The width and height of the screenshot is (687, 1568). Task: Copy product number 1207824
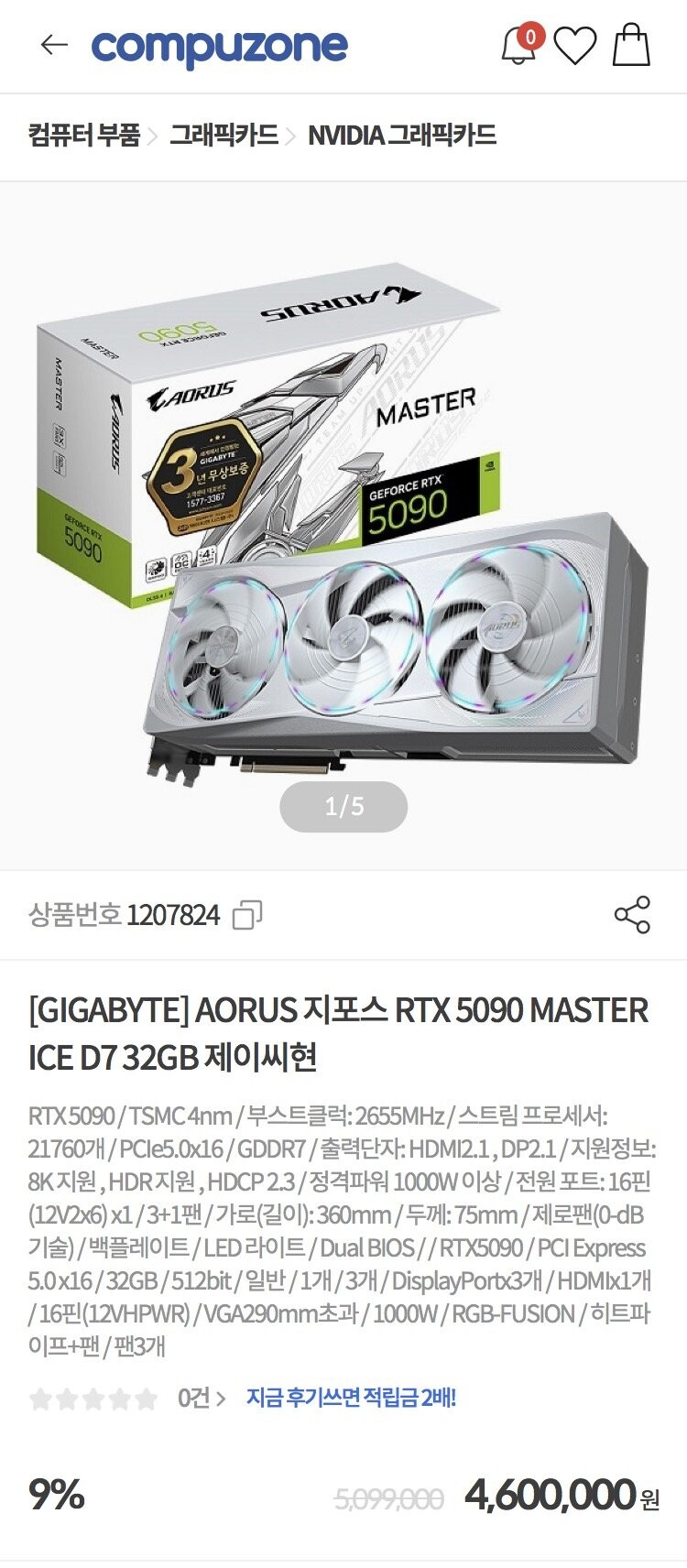(x=247, y=914)
